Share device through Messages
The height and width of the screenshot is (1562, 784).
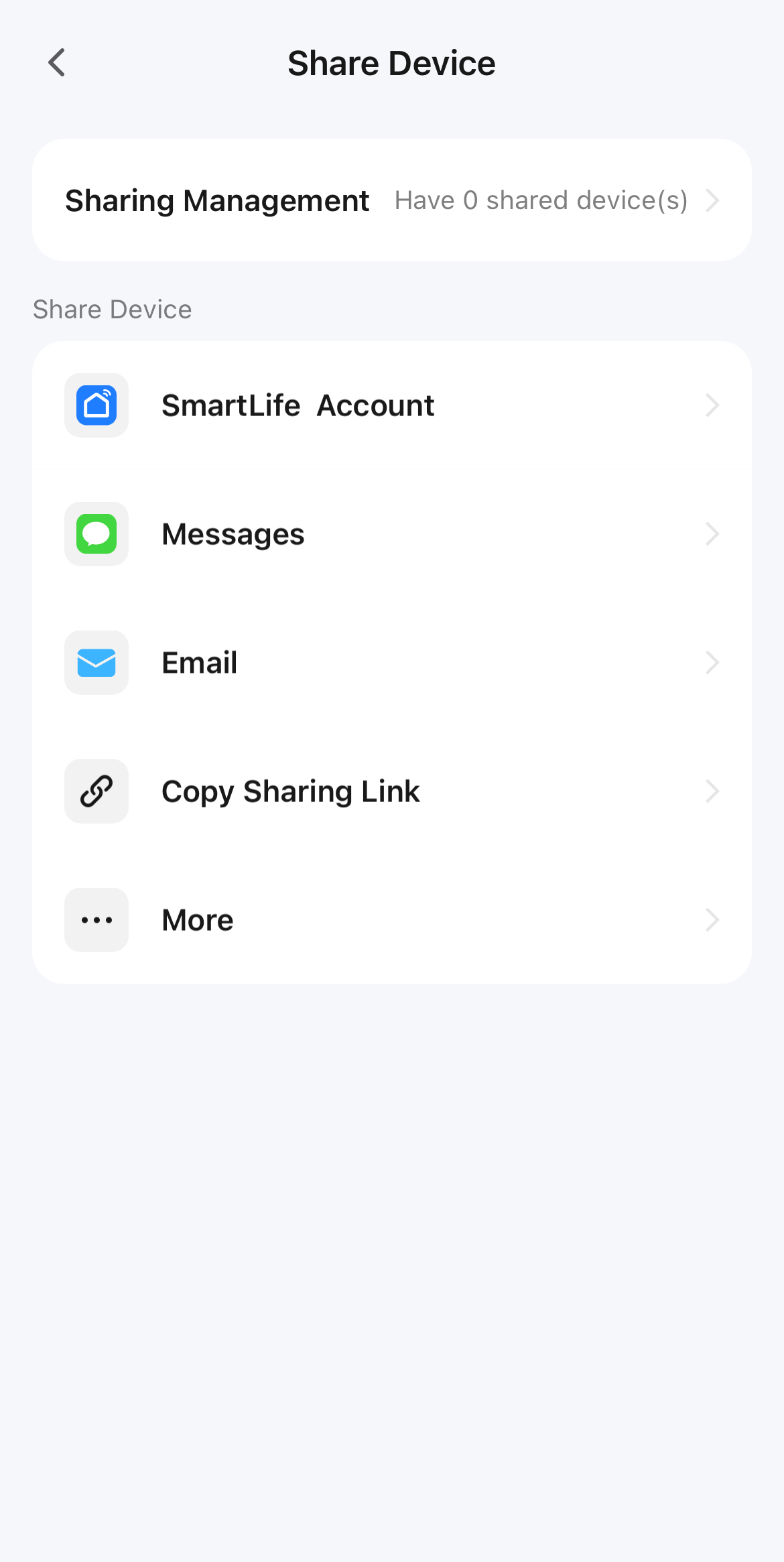click(391, 534)
